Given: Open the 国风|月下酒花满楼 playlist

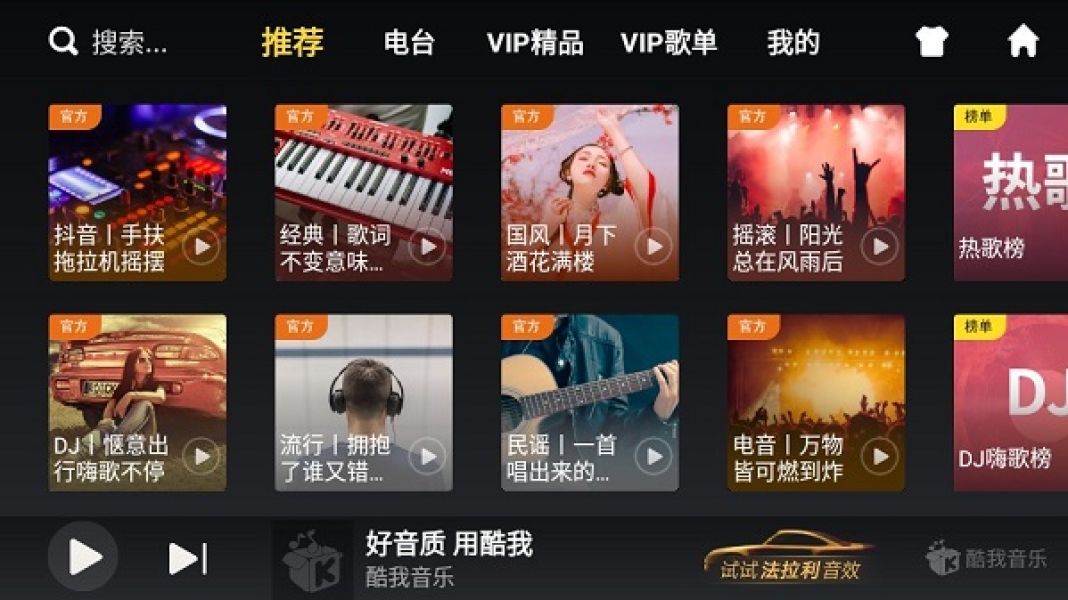Looking at the screenshot, I should (589, 192).
